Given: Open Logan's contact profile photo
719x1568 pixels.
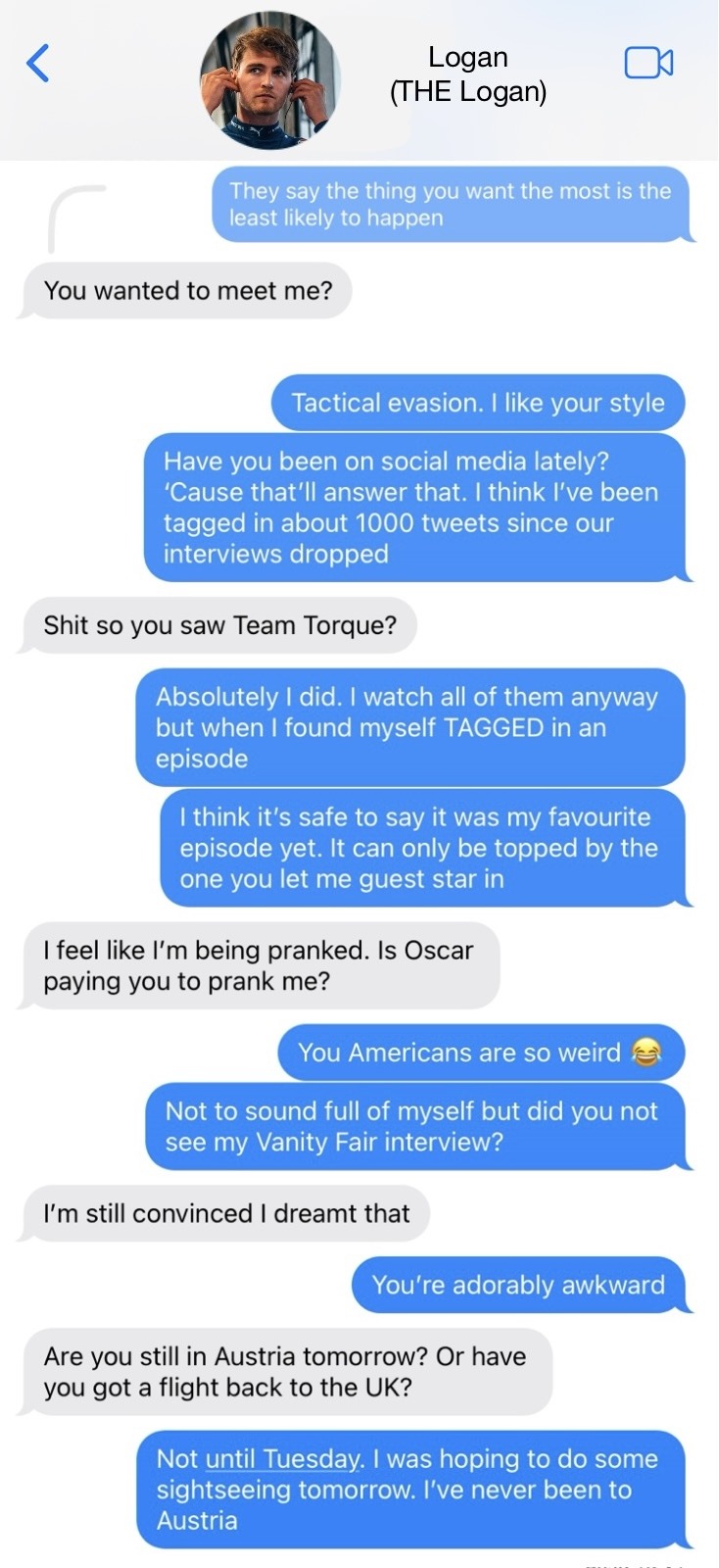Looking at the screenshot, I should [x=270, y=80].
